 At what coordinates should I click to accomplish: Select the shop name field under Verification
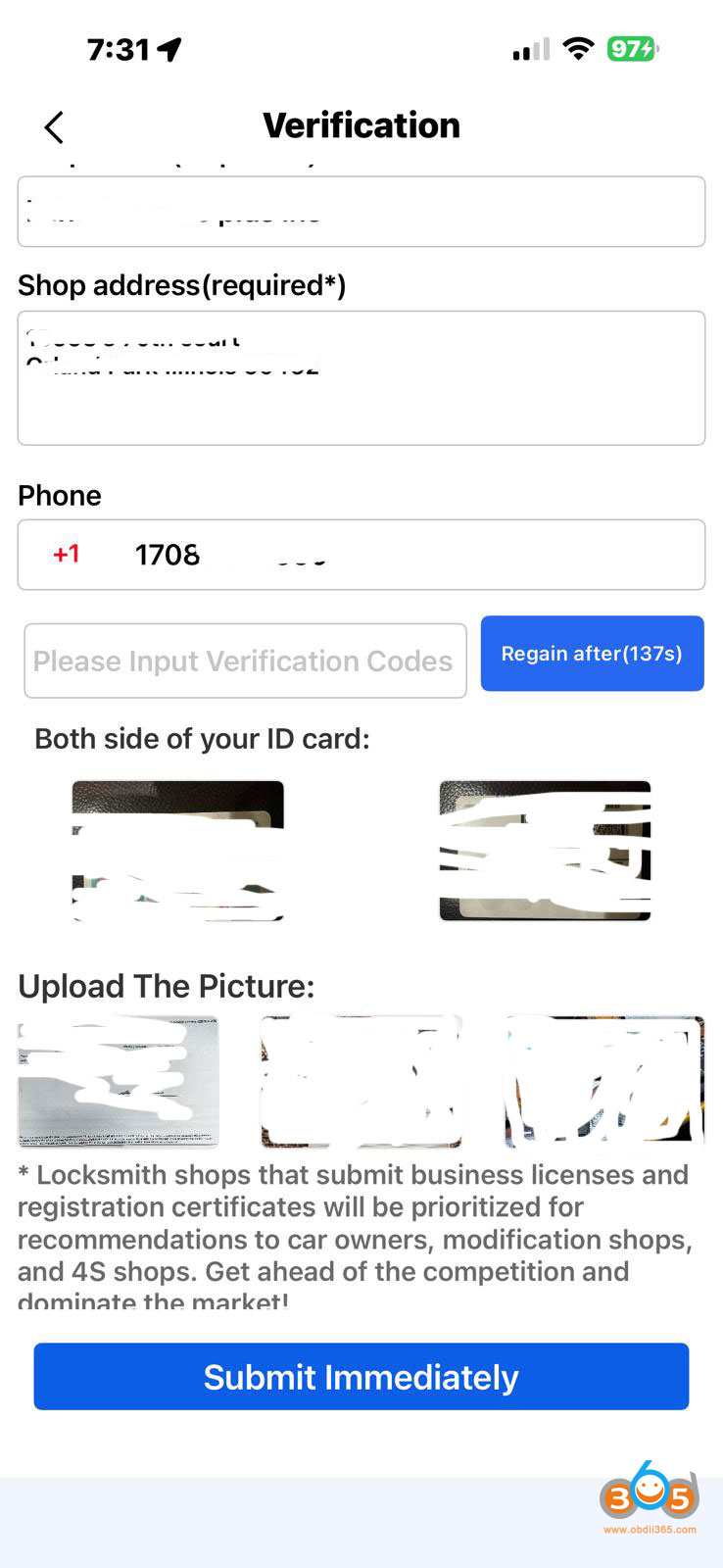361,211
